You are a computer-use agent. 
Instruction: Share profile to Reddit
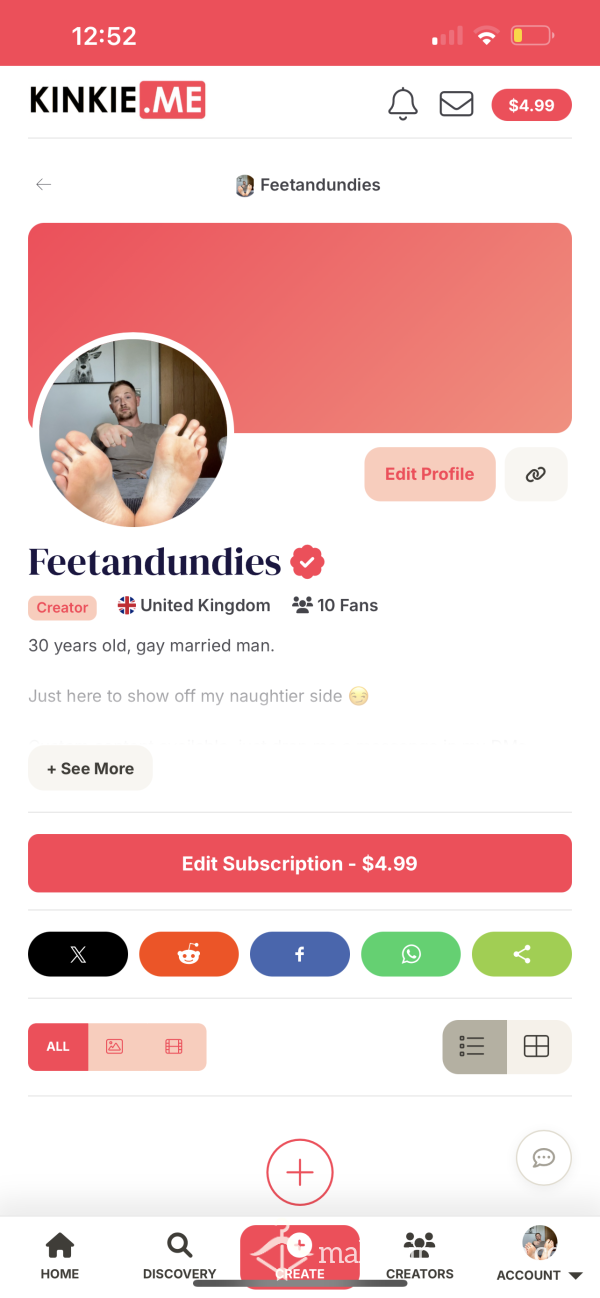(x=189, y=954)
